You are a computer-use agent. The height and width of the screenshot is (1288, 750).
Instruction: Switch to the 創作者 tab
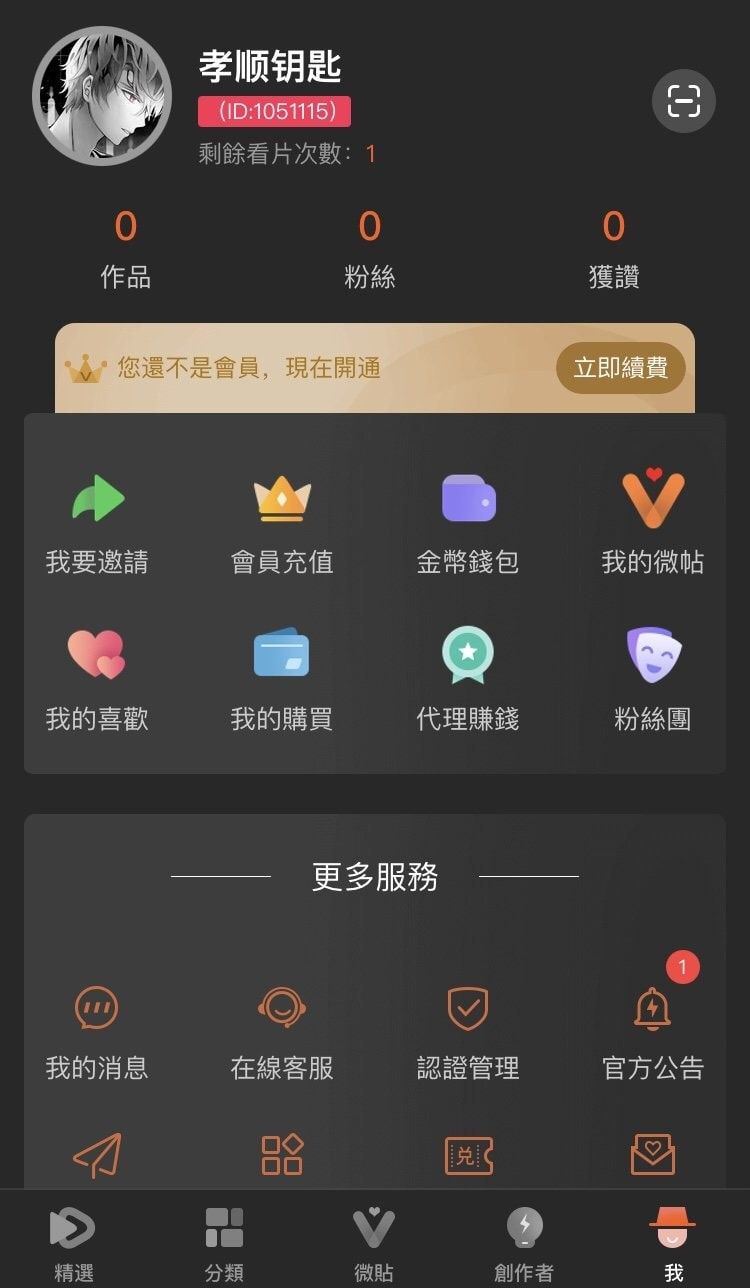point(522,1240)
